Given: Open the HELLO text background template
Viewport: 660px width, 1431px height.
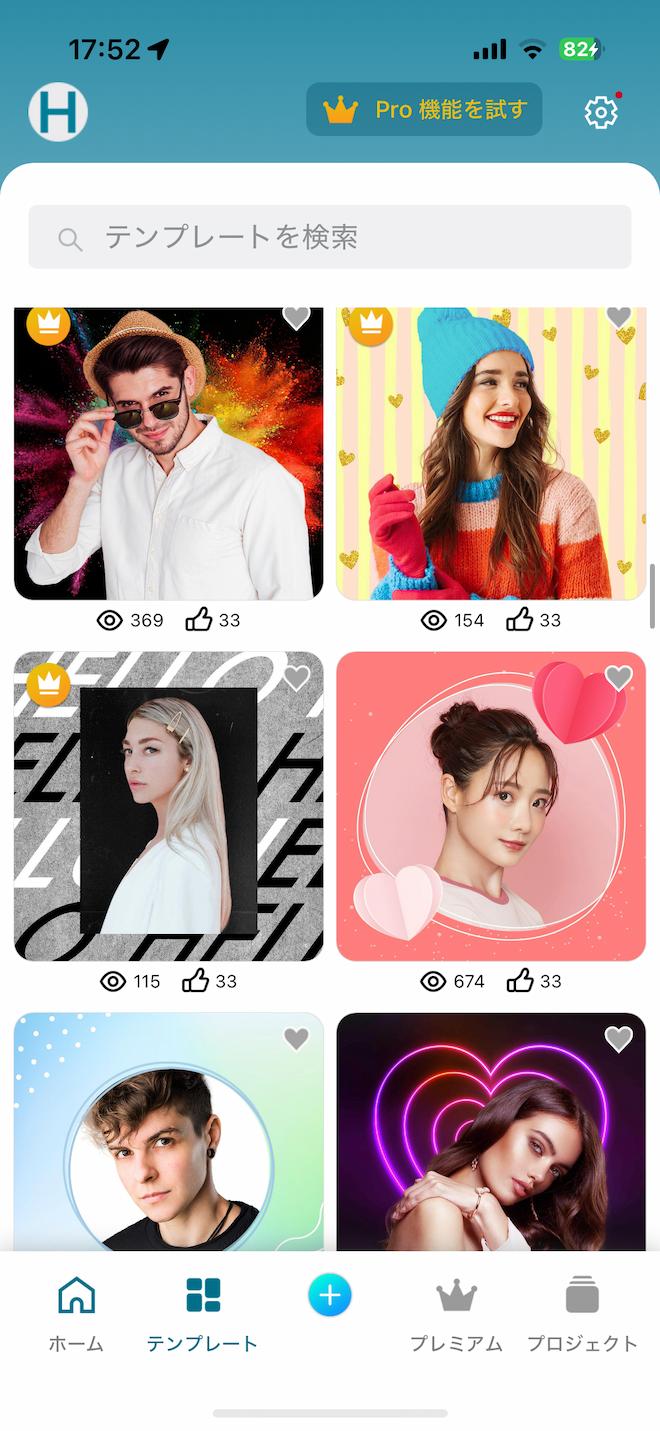Looking at the screenshot, I should tap(168, 806).
